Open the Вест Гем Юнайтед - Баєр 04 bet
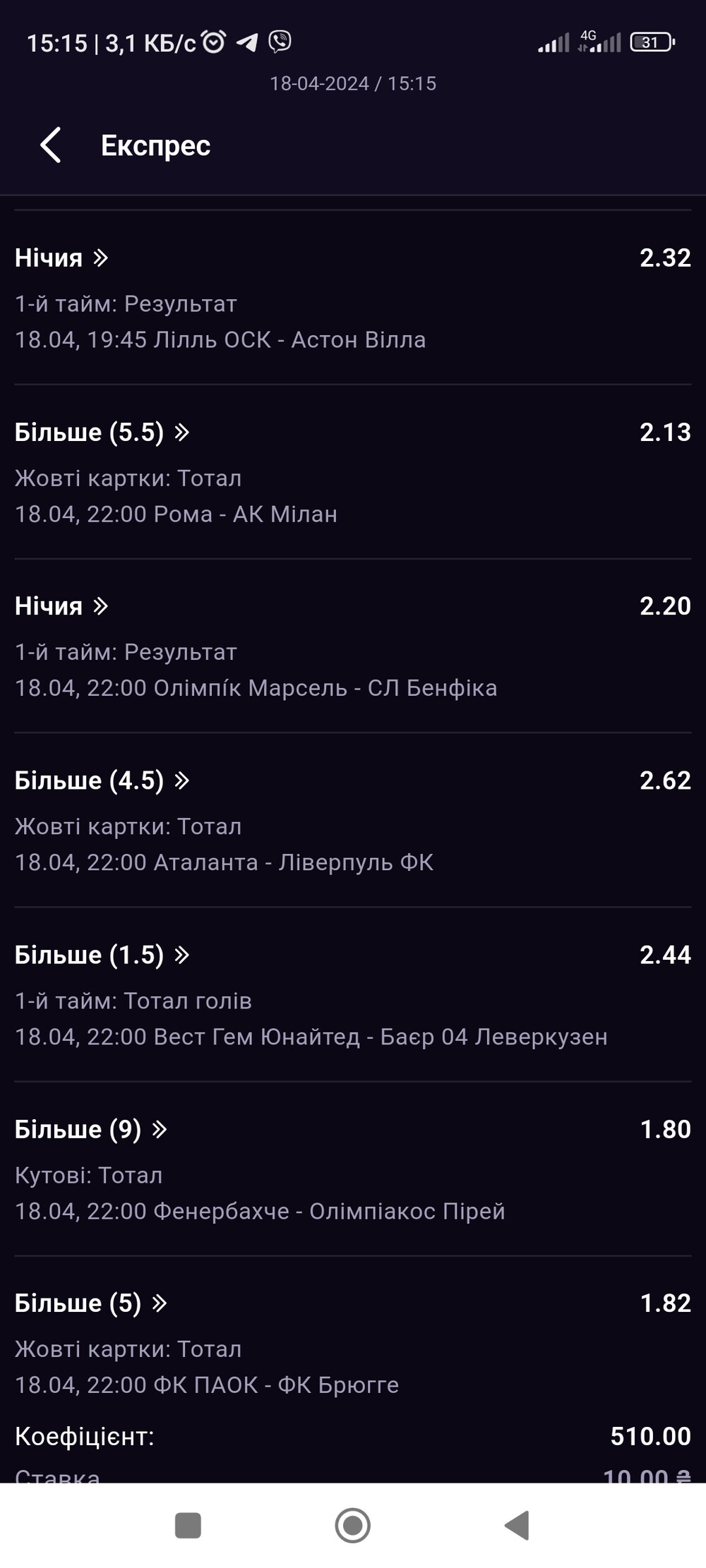 [x=353, y=994]
